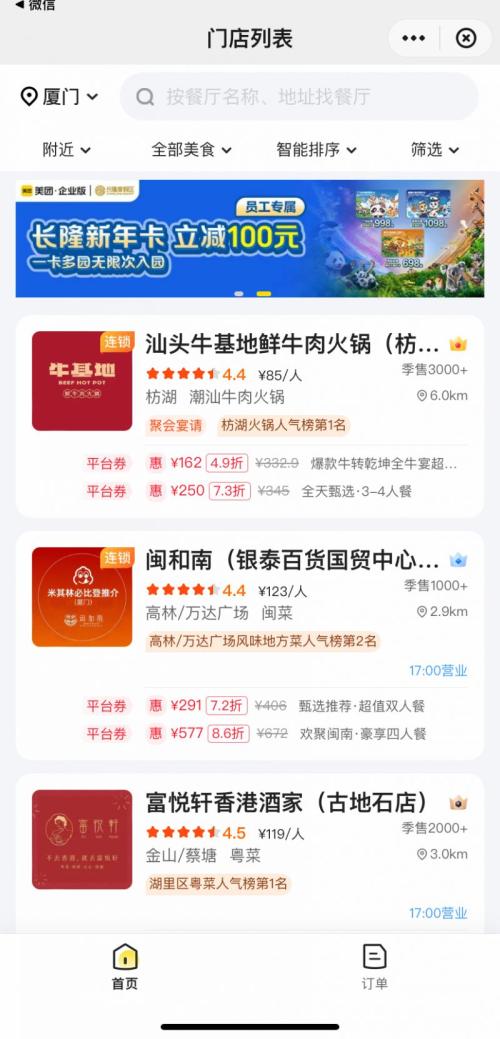This screenshot has height=1039, width=500.
Task: Close the mini program
Action: click(x=466, y=38)
